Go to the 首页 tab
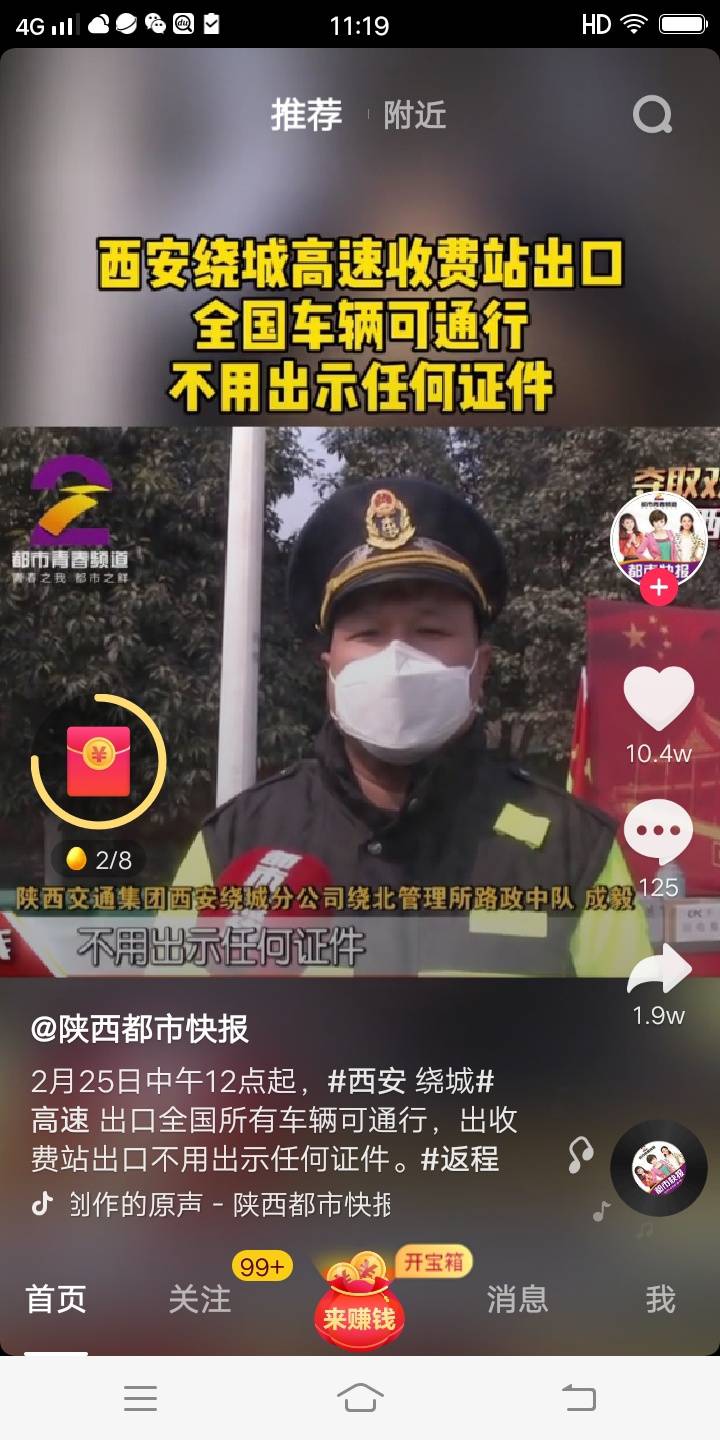The width and height of the screenshot is (720, 1440). click(56, 1299)
